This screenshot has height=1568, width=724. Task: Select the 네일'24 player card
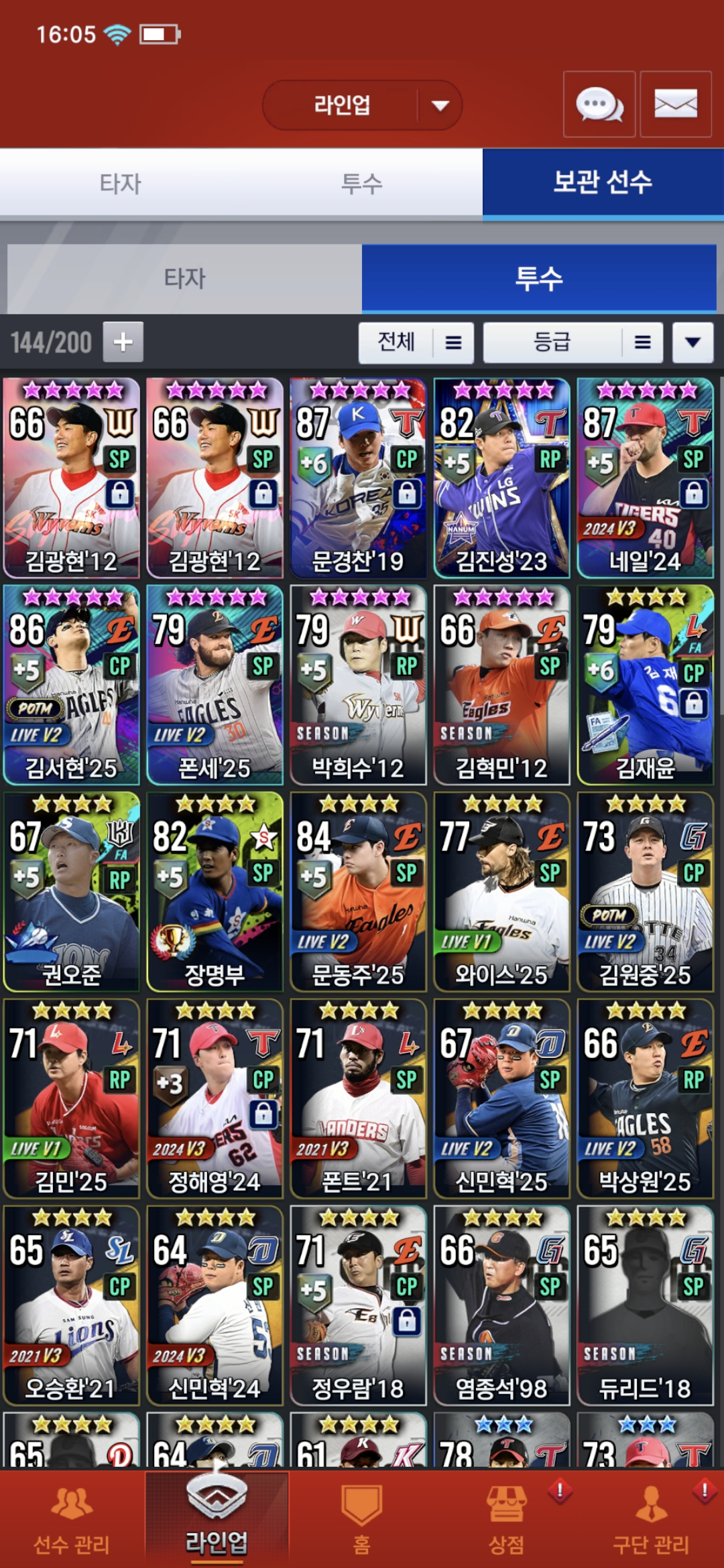(x=645, y=478)
